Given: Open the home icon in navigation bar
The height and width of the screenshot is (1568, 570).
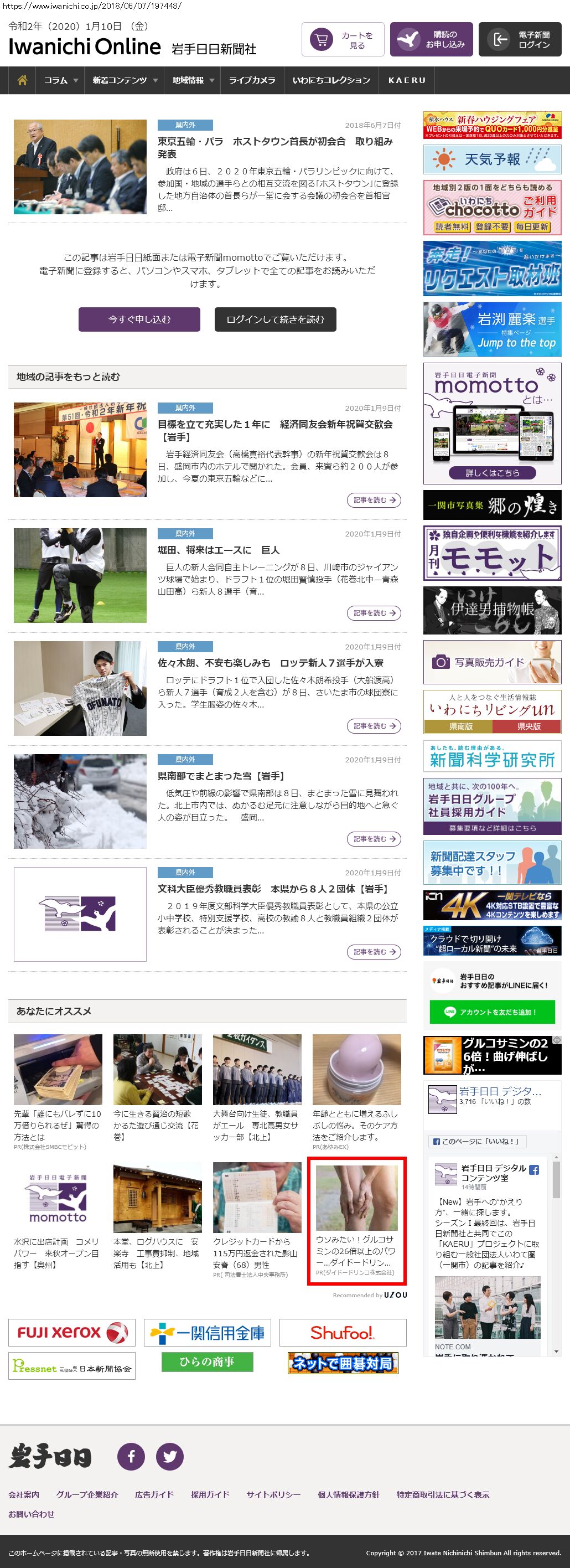Looking at the screenshot, I should pos(23,80).
